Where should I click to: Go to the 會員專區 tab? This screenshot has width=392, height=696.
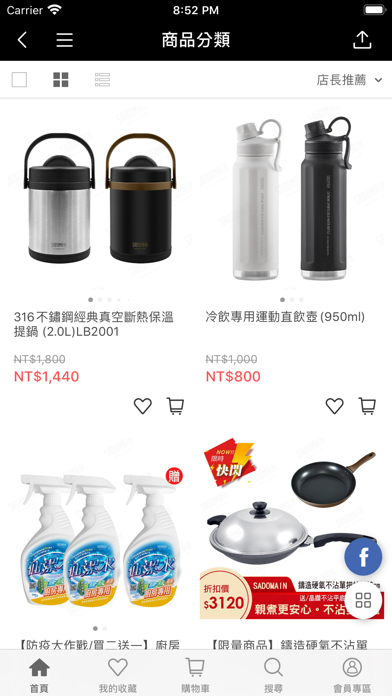pyautogui.click(x=352, y=676)
